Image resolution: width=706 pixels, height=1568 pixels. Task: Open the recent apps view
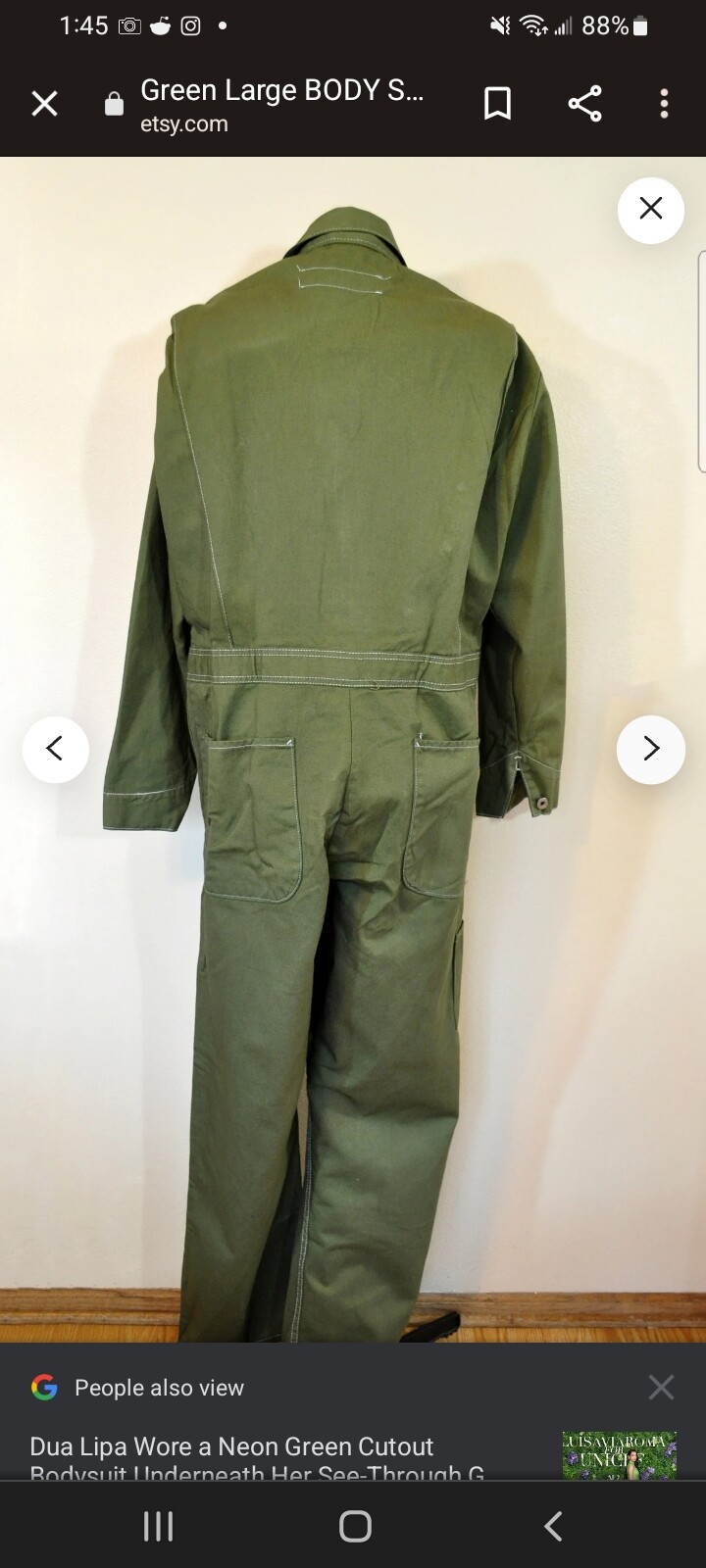(158, 1526)
